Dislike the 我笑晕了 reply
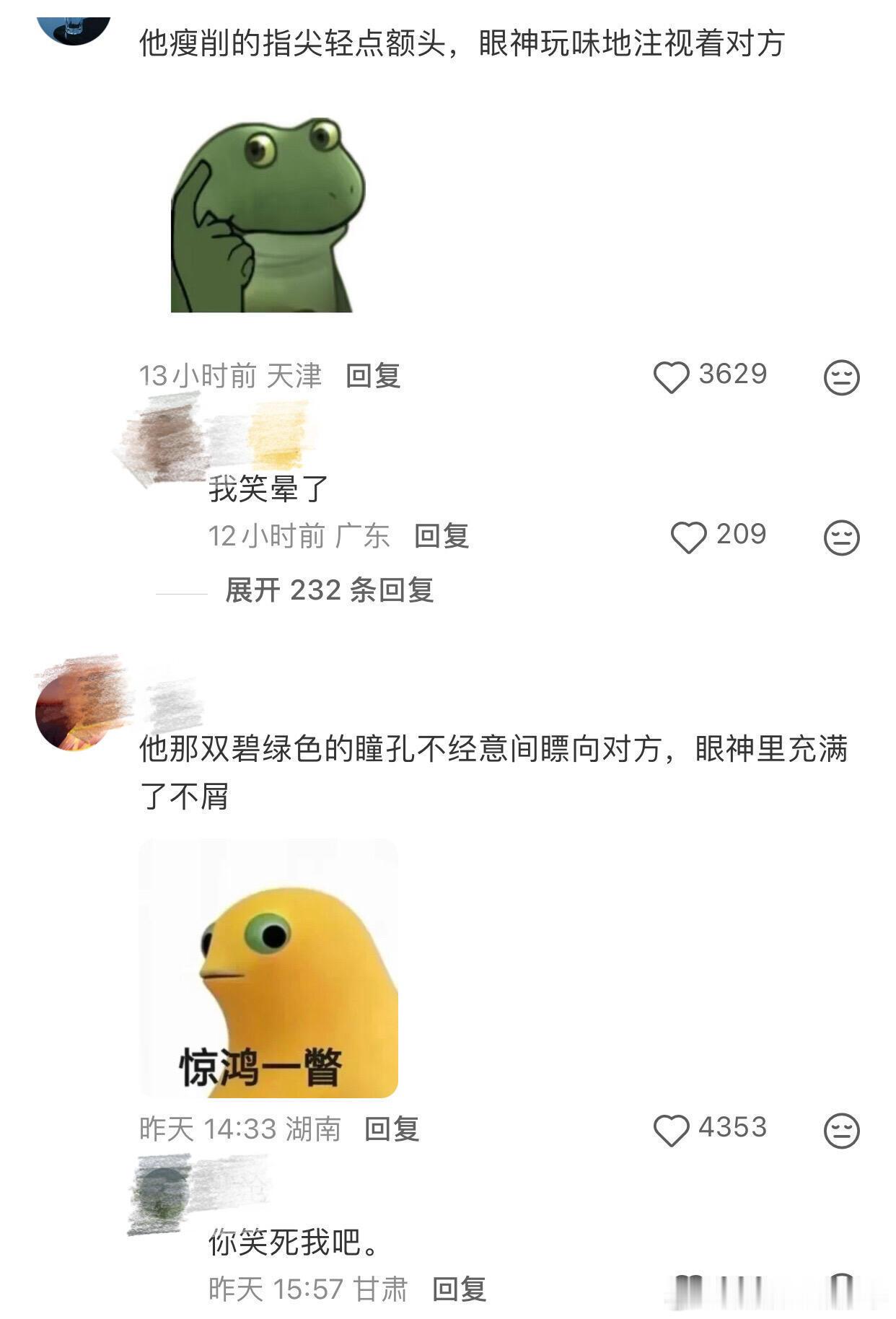 [841, 538]
